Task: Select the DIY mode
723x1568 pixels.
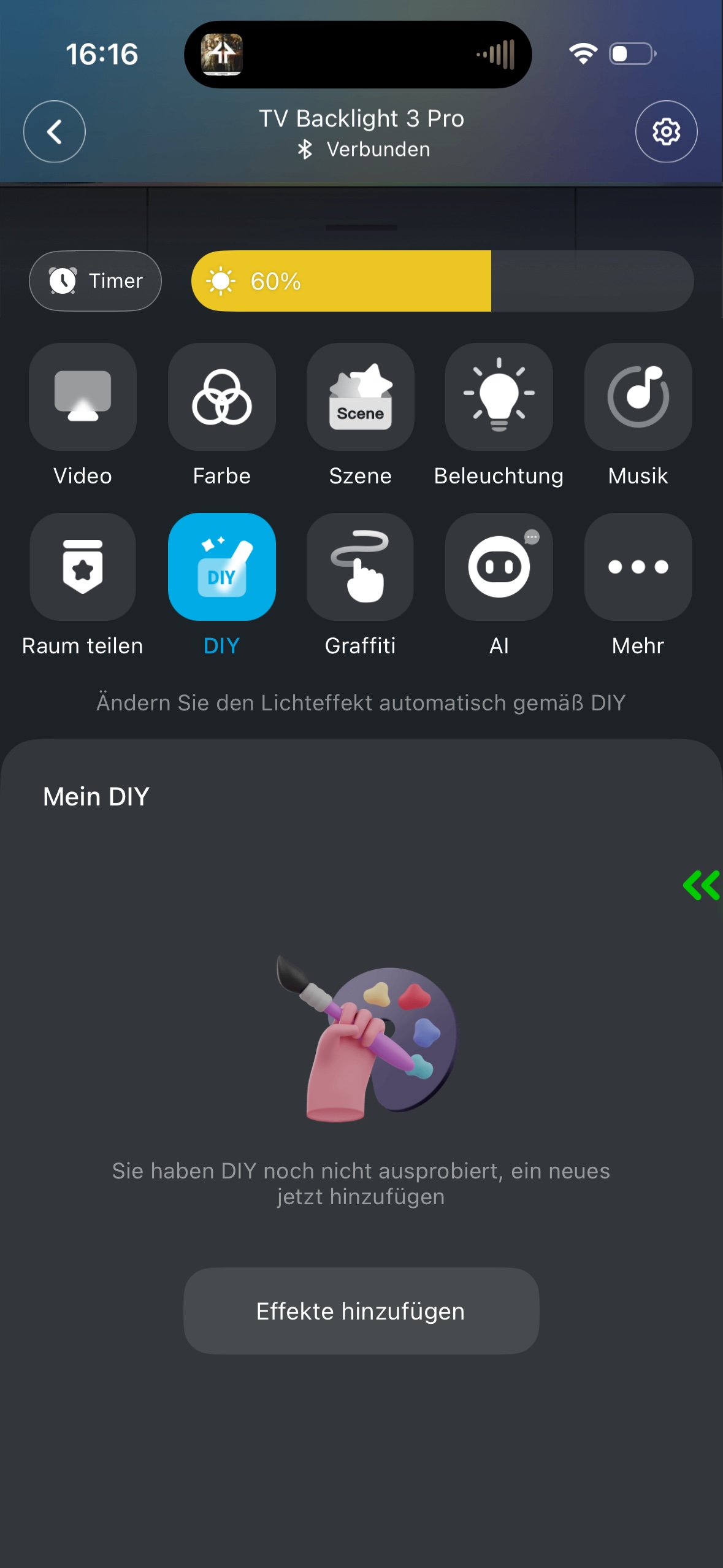Action: coord(221,567)
